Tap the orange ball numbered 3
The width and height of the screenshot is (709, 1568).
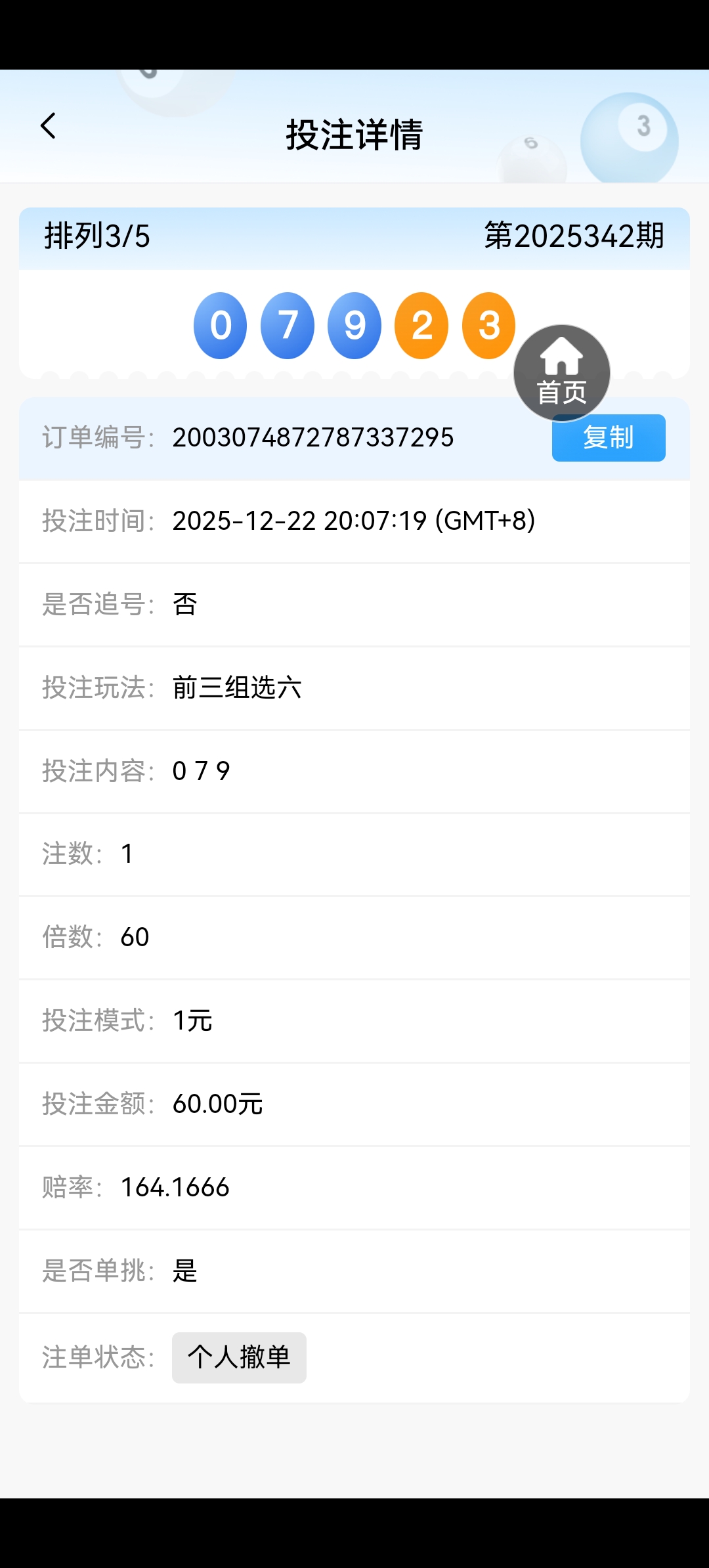click(x=488, y=326)
